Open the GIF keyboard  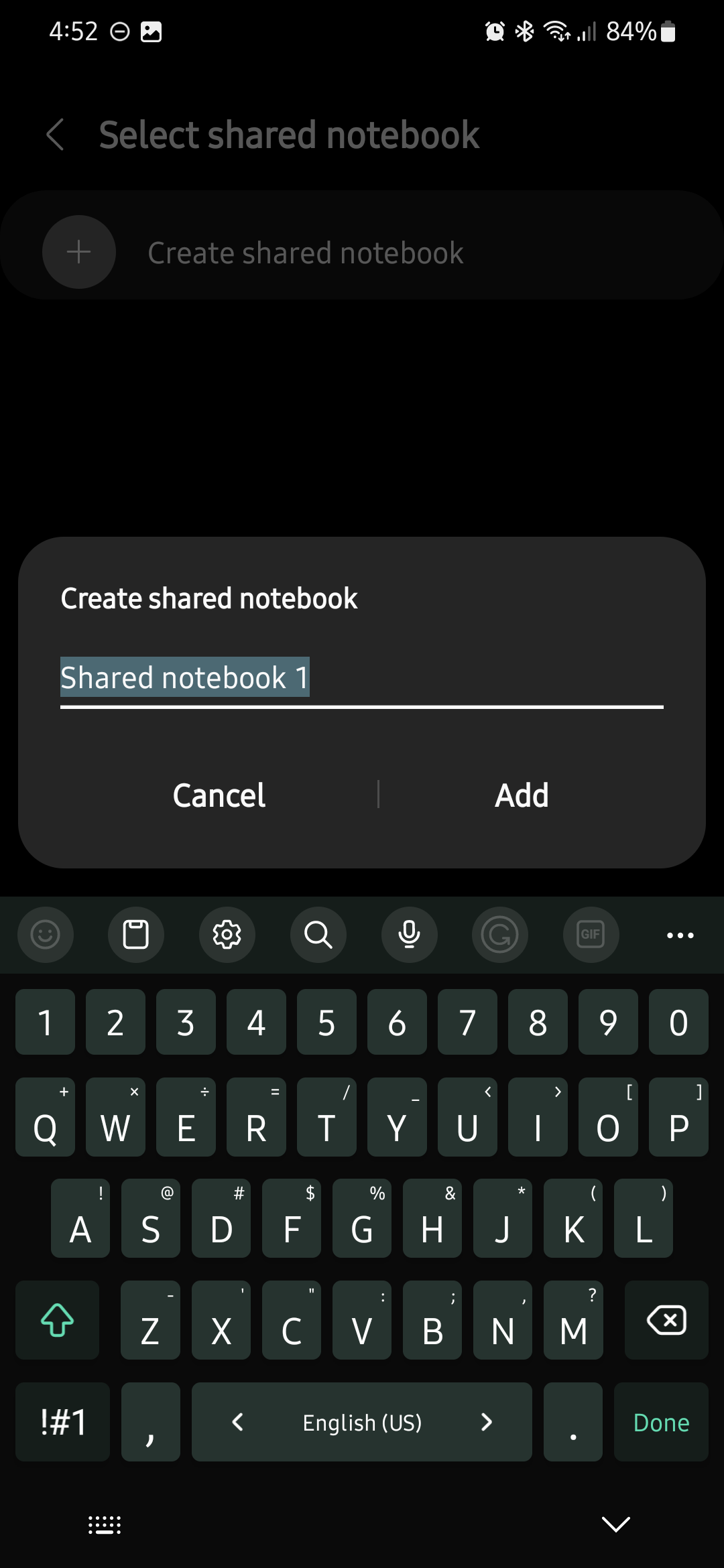[x=591, y=934]
